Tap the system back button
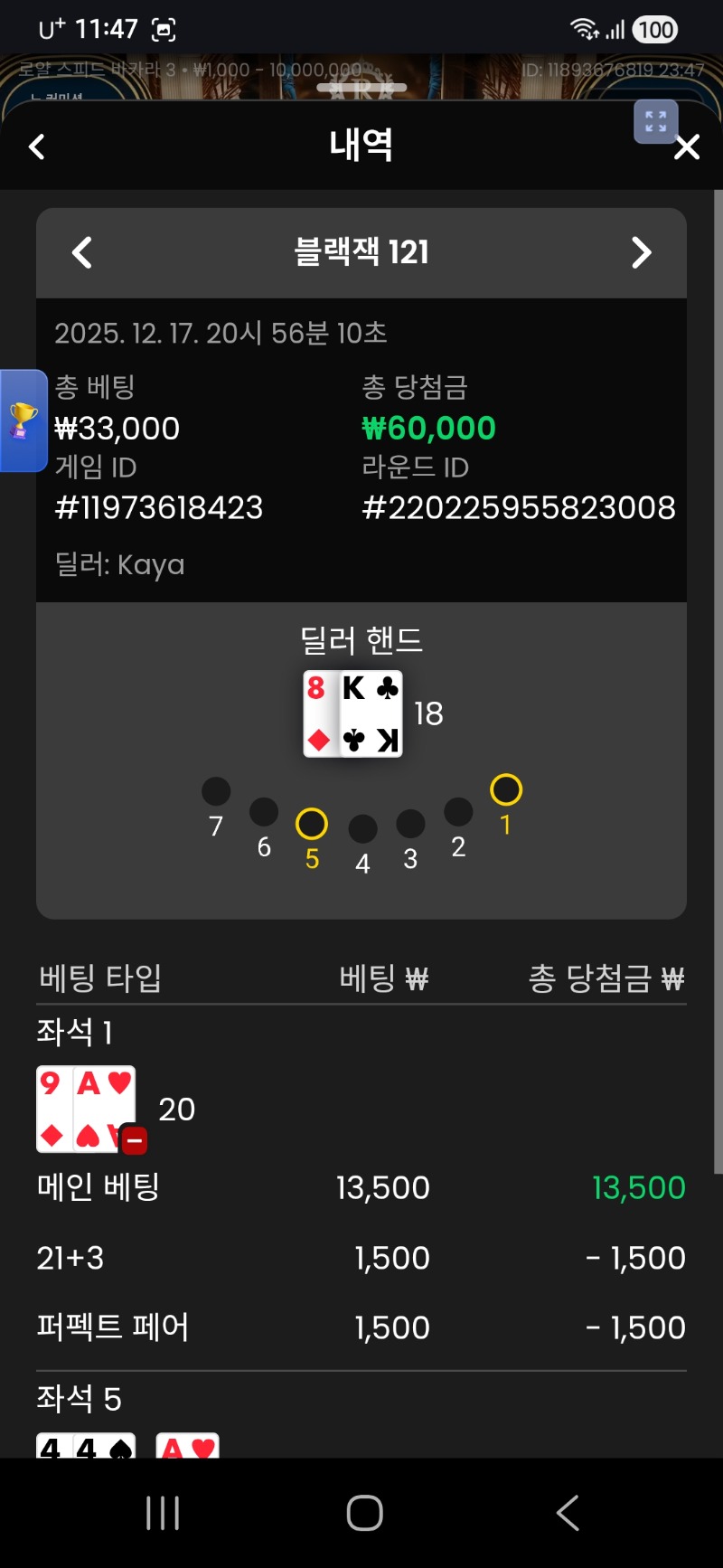The height and width of the screenshot is (1568, 723). click(x=567, y=1512)
